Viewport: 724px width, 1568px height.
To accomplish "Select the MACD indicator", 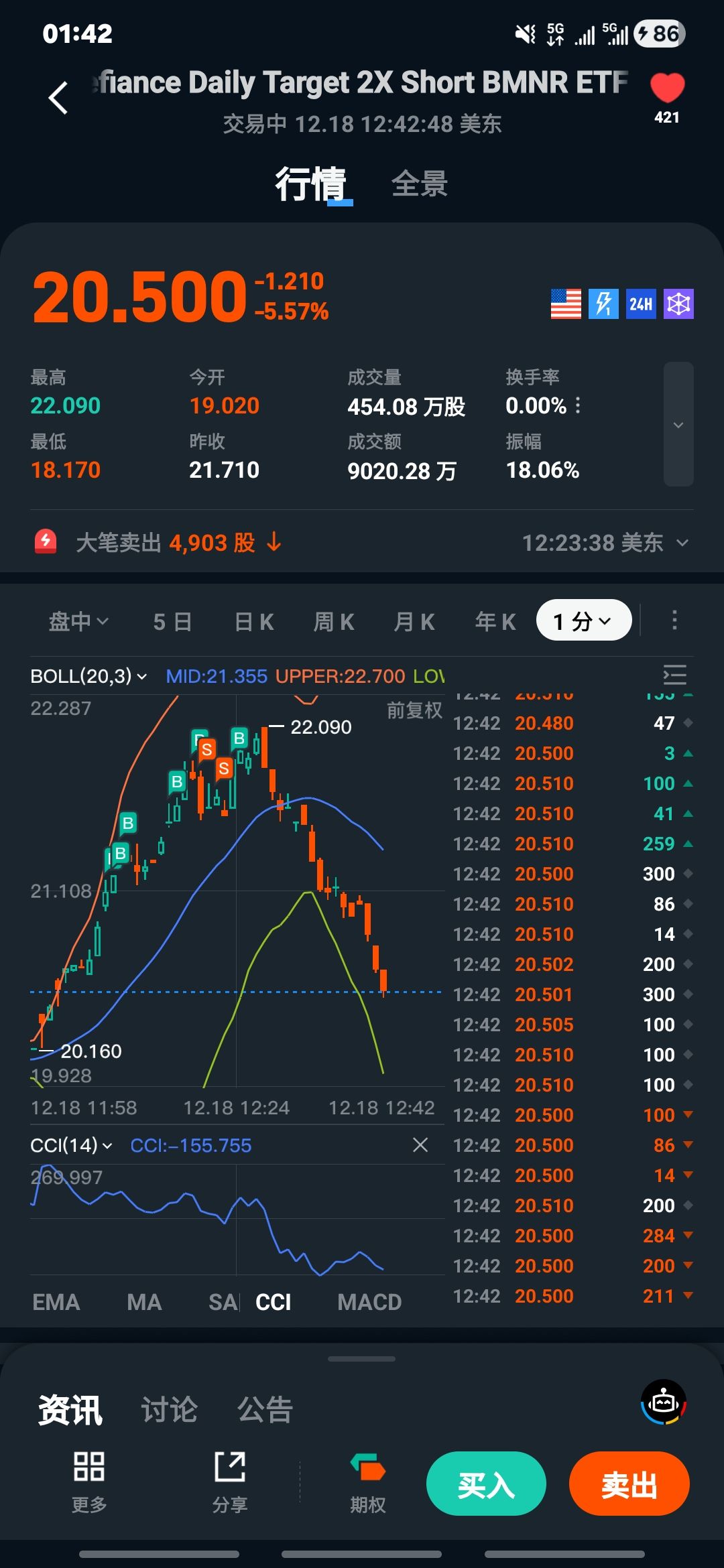I will point(369,1302).
